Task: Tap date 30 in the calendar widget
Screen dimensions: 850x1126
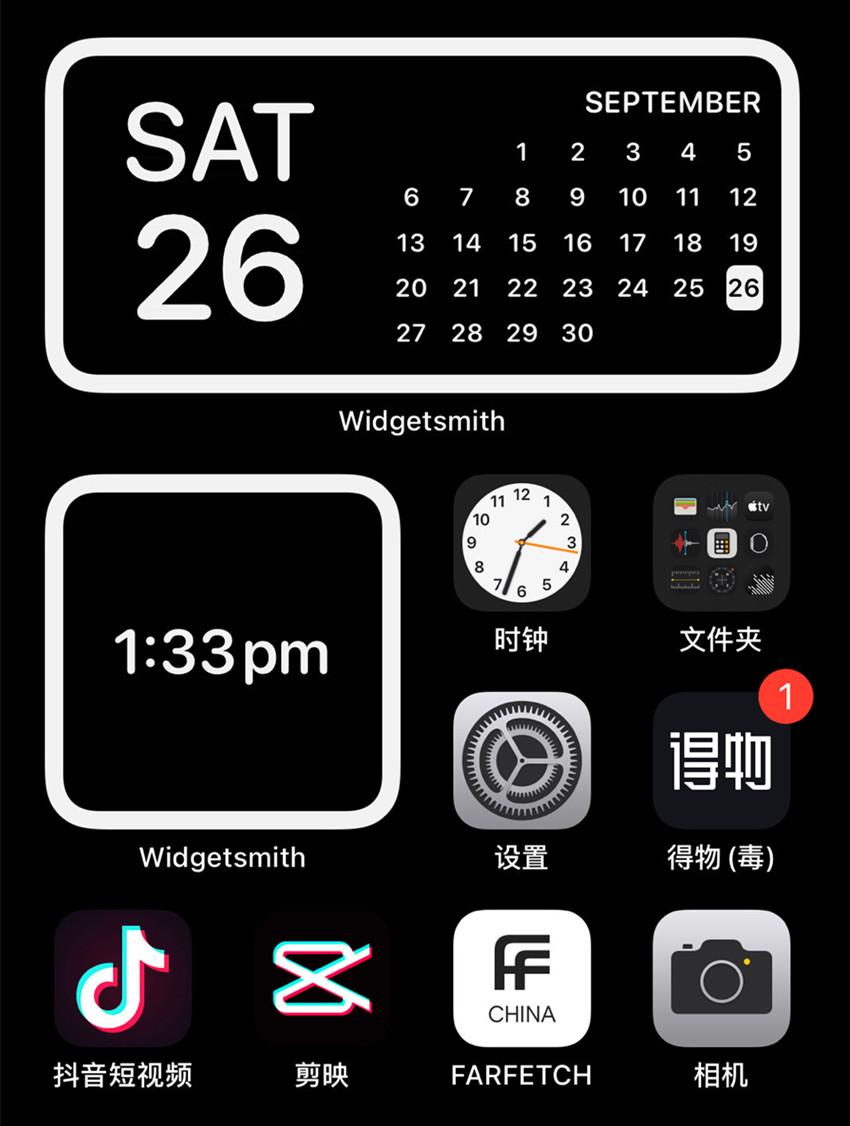Action: tap(578, 333)
